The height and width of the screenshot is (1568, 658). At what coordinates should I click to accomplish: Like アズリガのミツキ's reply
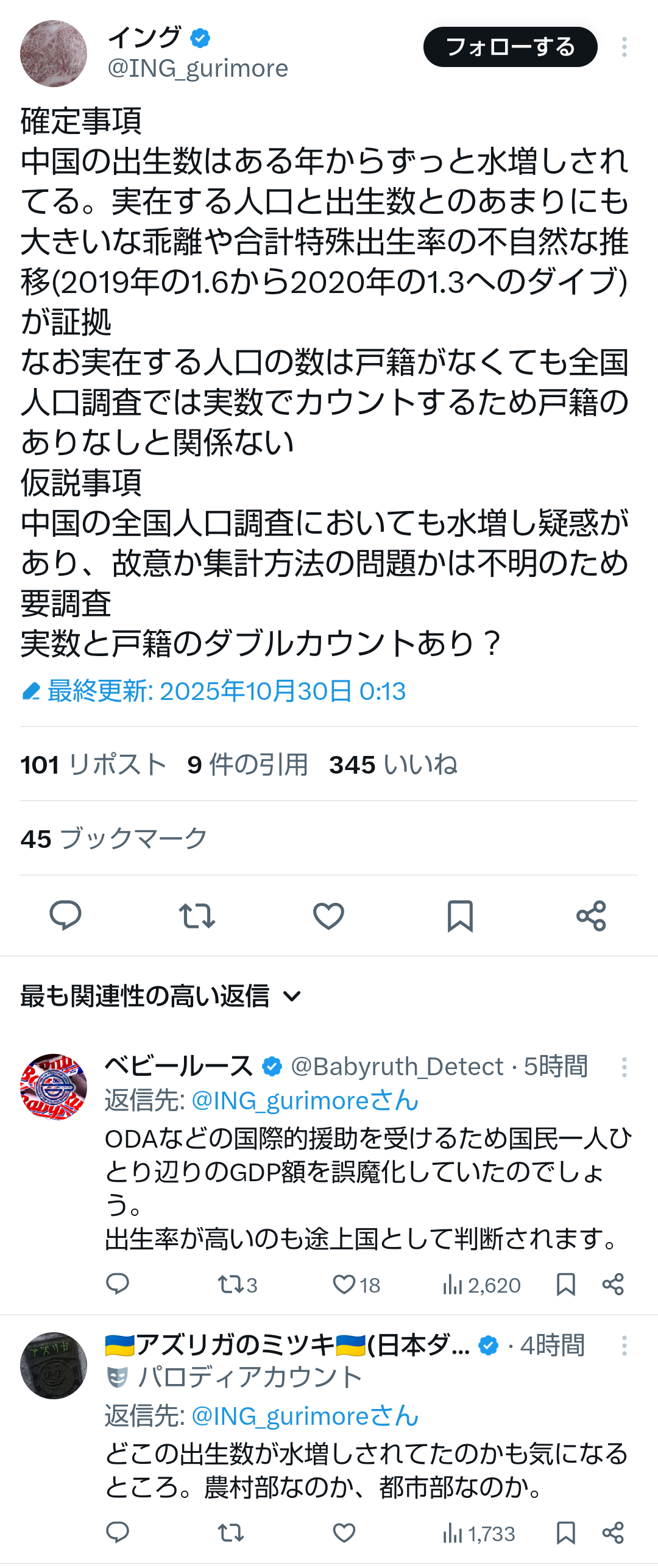pyautogui.click(x=344, y=1533)
